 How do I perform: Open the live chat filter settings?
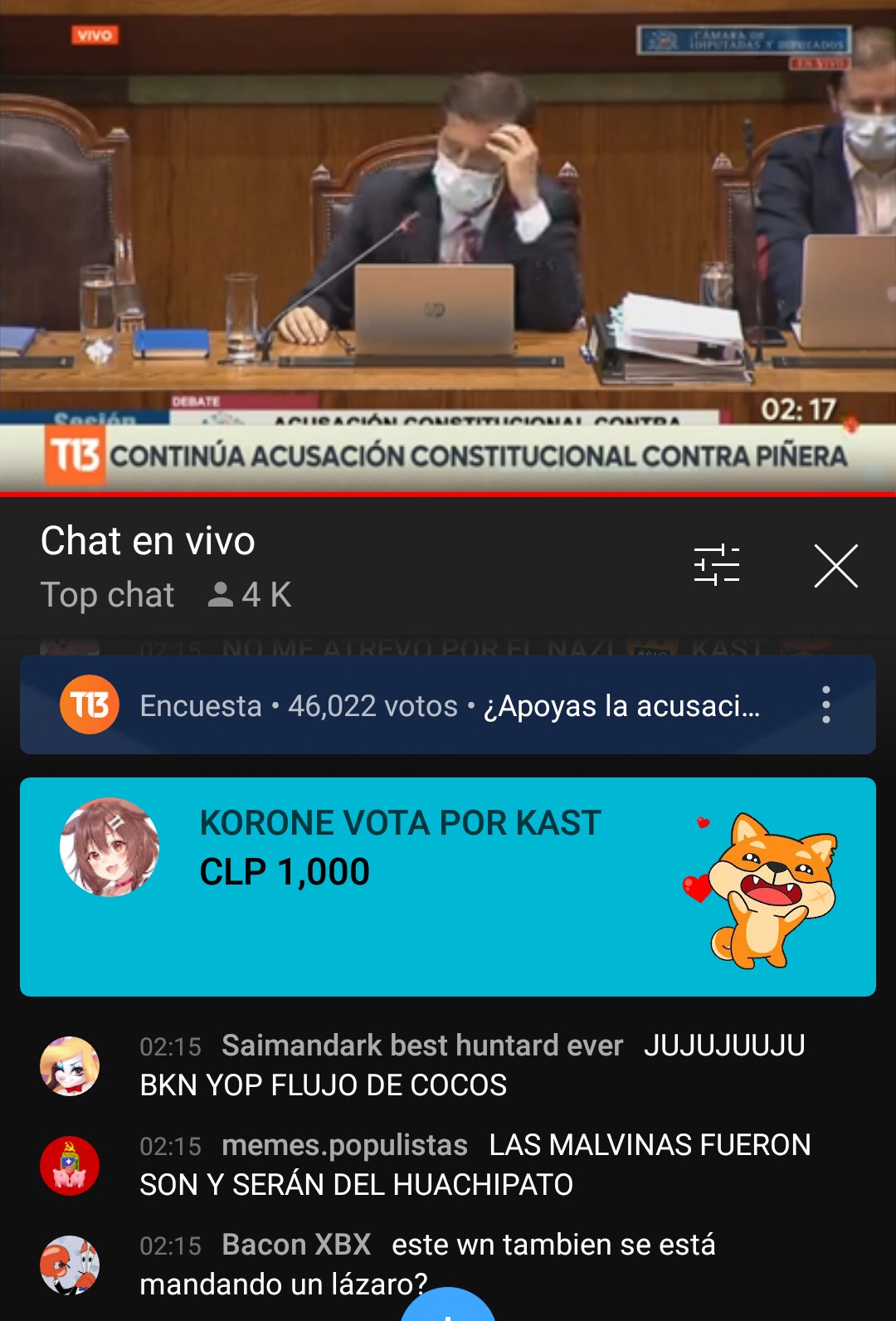[x=716, y=565]
